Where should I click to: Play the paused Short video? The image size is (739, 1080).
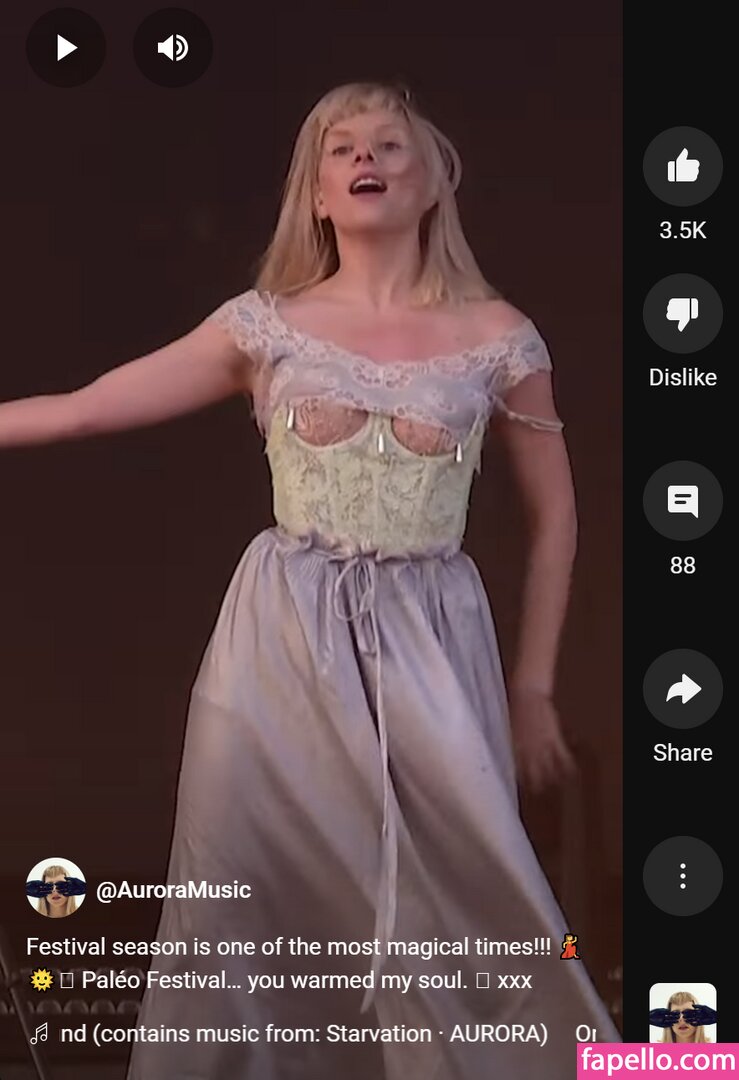click(66, 47)
